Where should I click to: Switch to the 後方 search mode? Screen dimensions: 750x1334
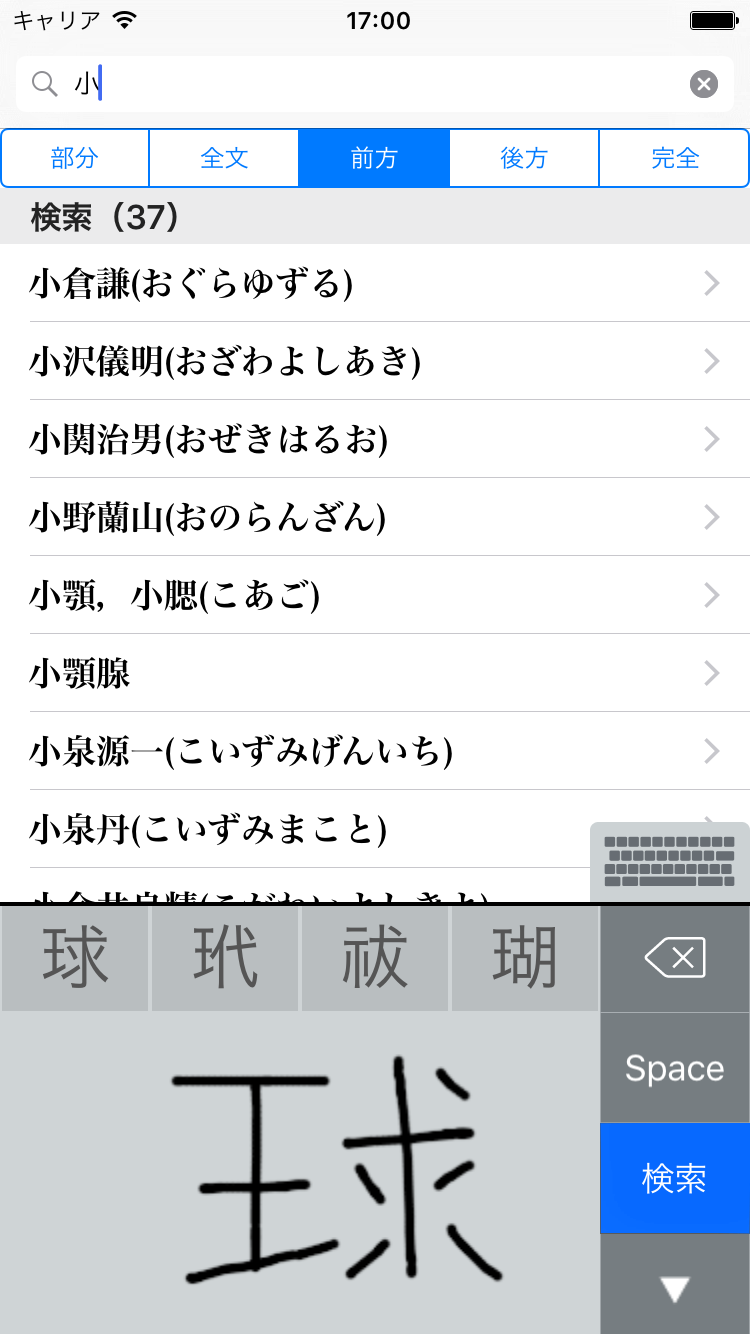524,158
